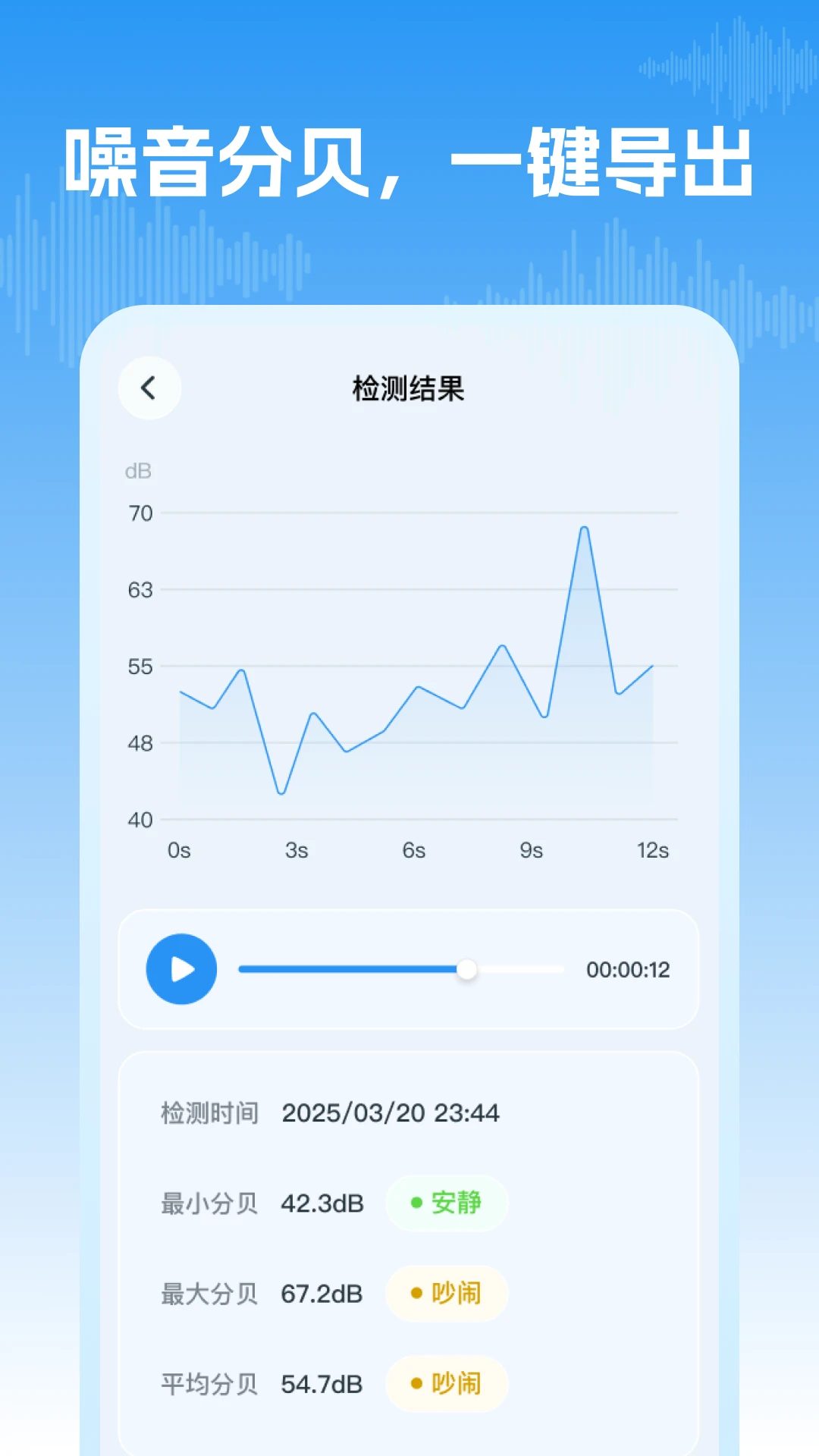819x1456 pixels.
Task: Tap the 吵闹 badge beside 最大分贝
Action: (x=446, y=1294)
